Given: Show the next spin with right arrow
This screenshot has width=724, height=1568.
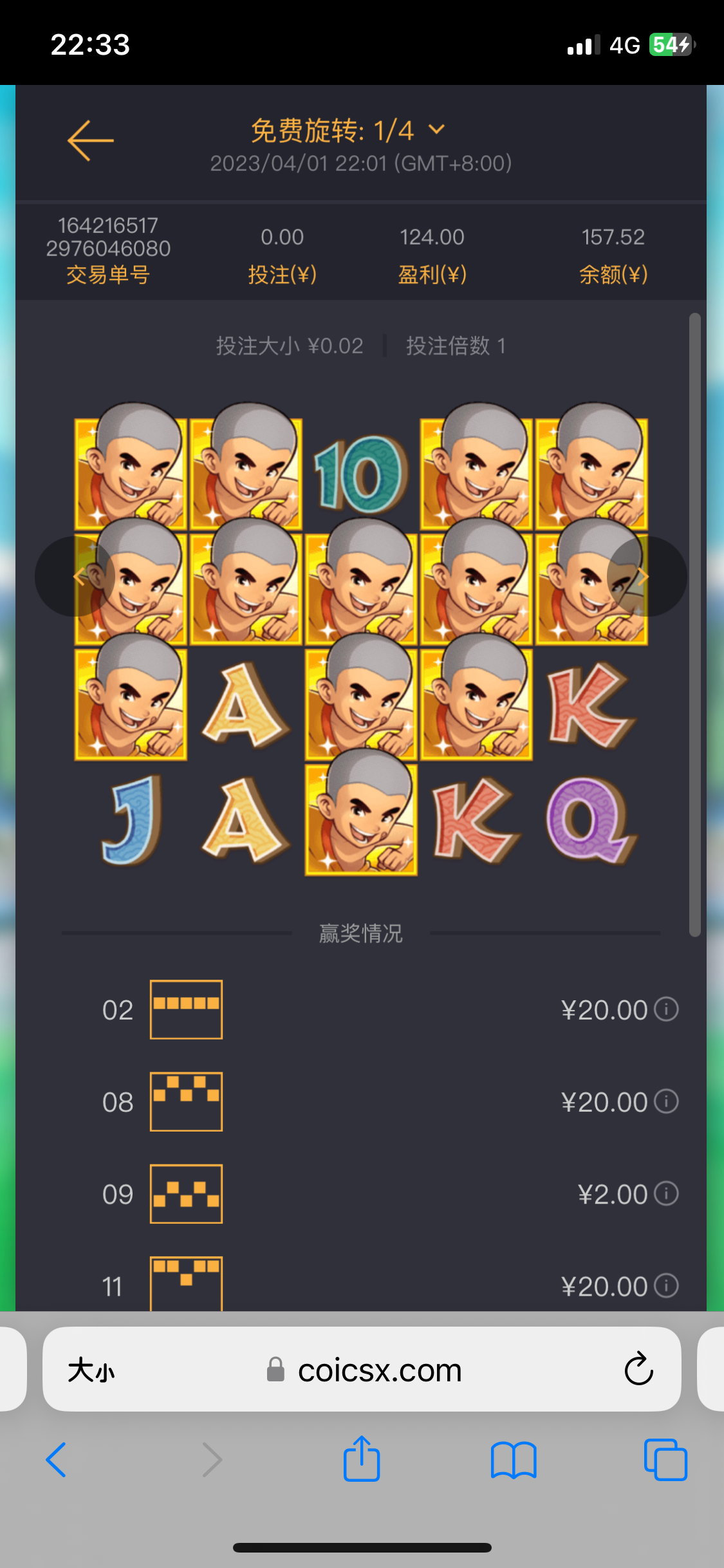Looking at the screenshot, I should click(645, 576).
